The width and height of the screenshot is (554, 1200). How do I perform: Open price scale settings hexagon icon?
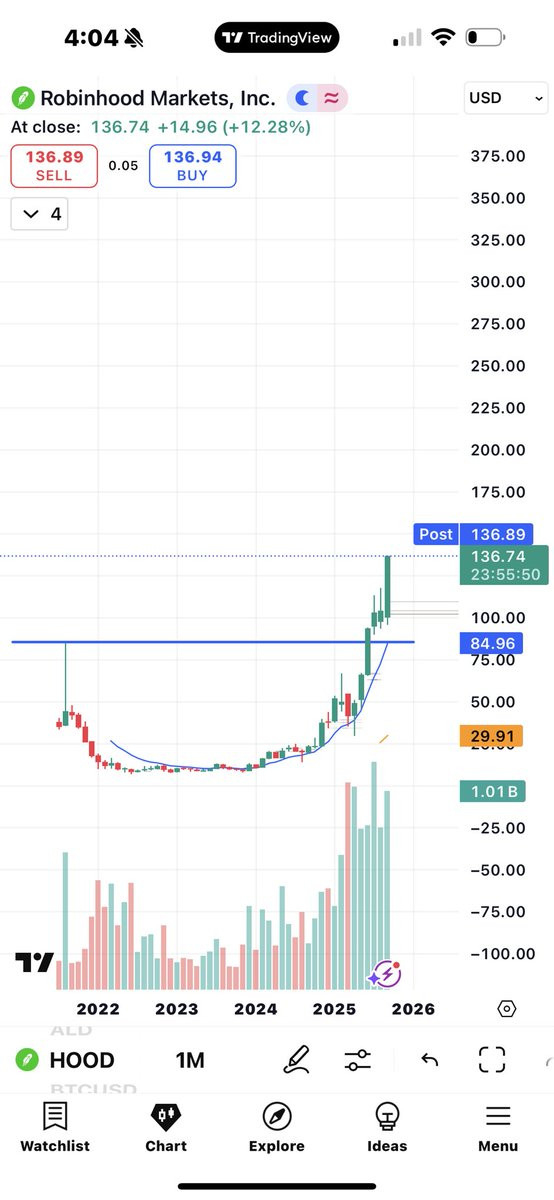click(506, 1008)
